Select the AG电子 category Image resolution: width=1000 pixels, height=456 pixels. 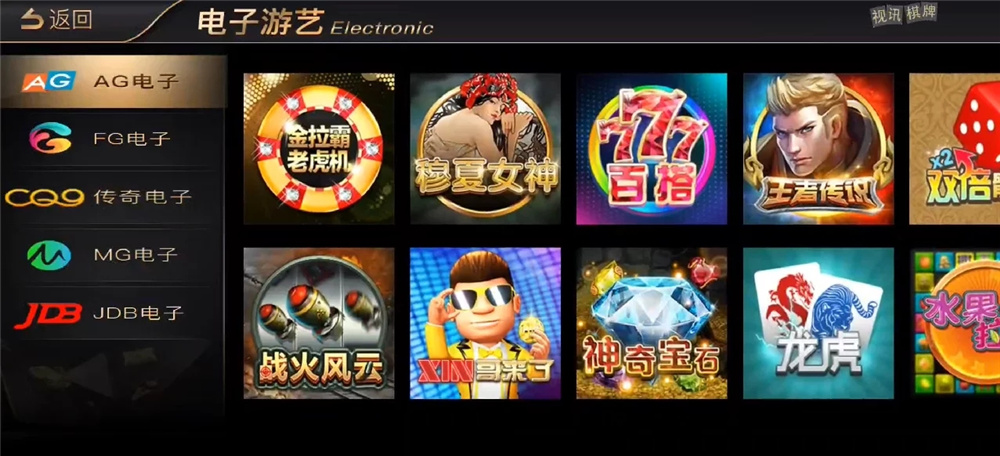coord(113,81)
